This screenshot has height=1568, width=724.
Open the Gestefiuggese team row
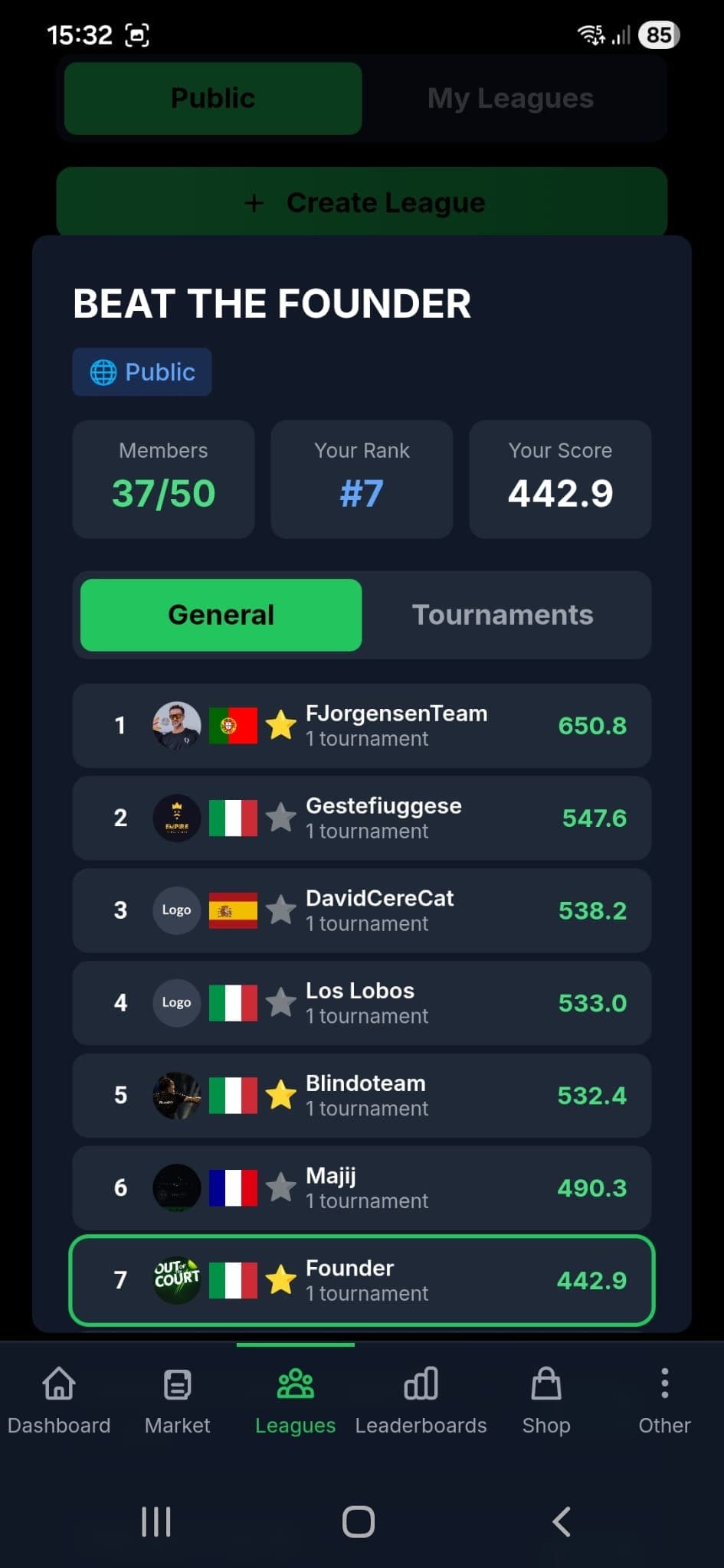[x=362, y=818]
